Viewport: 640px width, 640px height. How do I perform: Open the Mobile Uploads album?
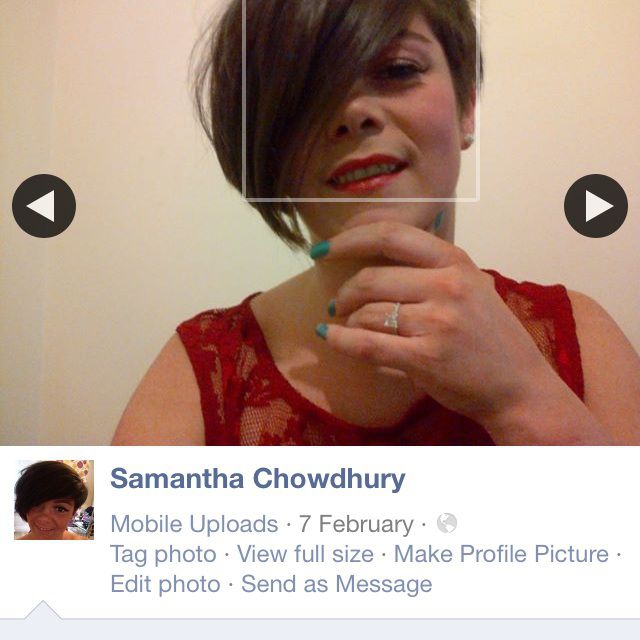point(194,524)
